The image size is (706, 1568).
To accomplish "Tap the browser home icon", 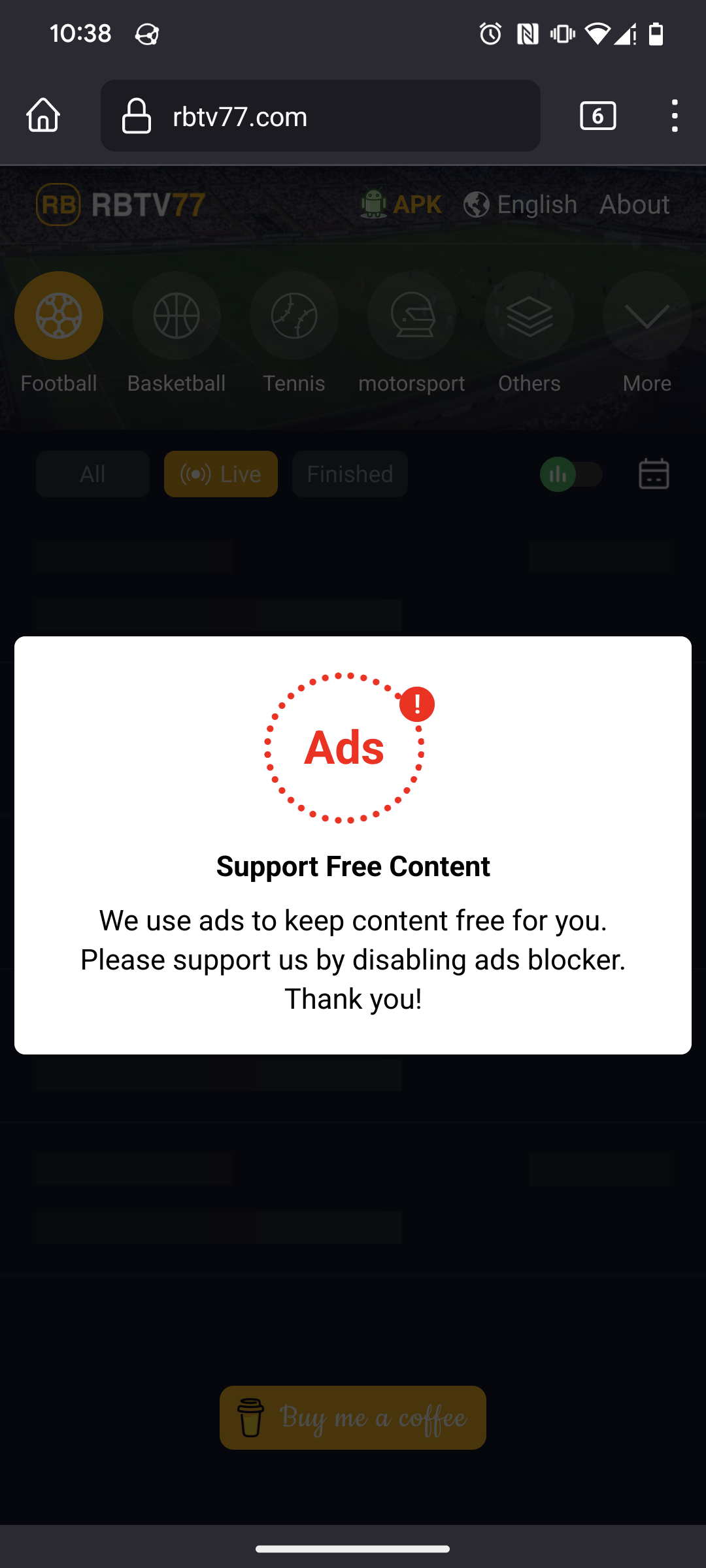I will [43, 116].
